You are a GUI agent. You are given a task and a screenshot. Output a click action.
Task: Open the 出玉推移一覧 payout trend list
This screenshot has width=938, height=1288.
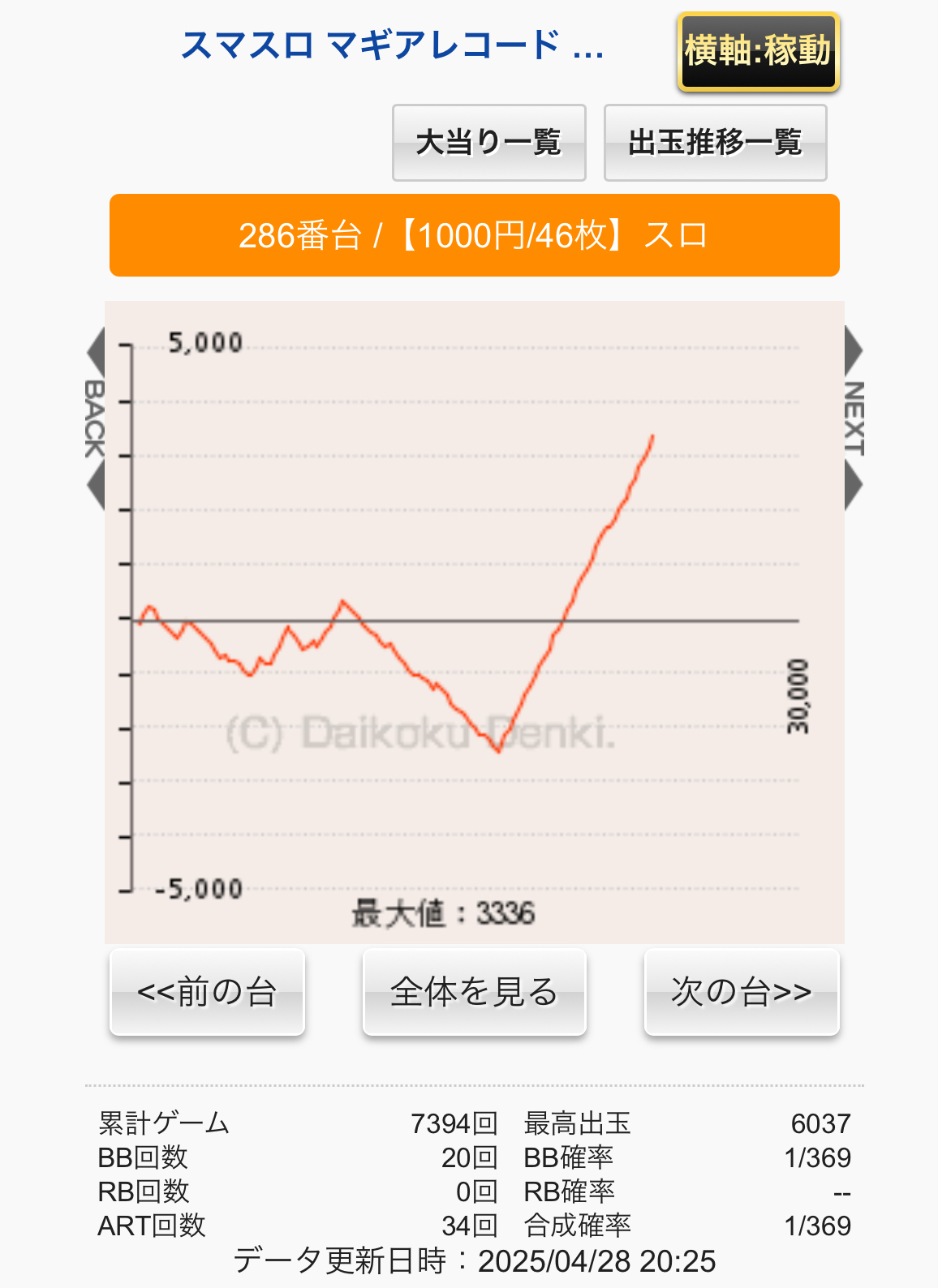[715, 142]
